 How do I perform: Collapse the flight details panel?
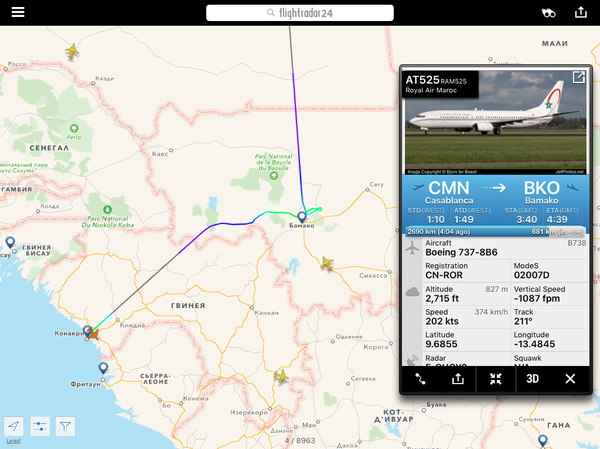point(495,379)
